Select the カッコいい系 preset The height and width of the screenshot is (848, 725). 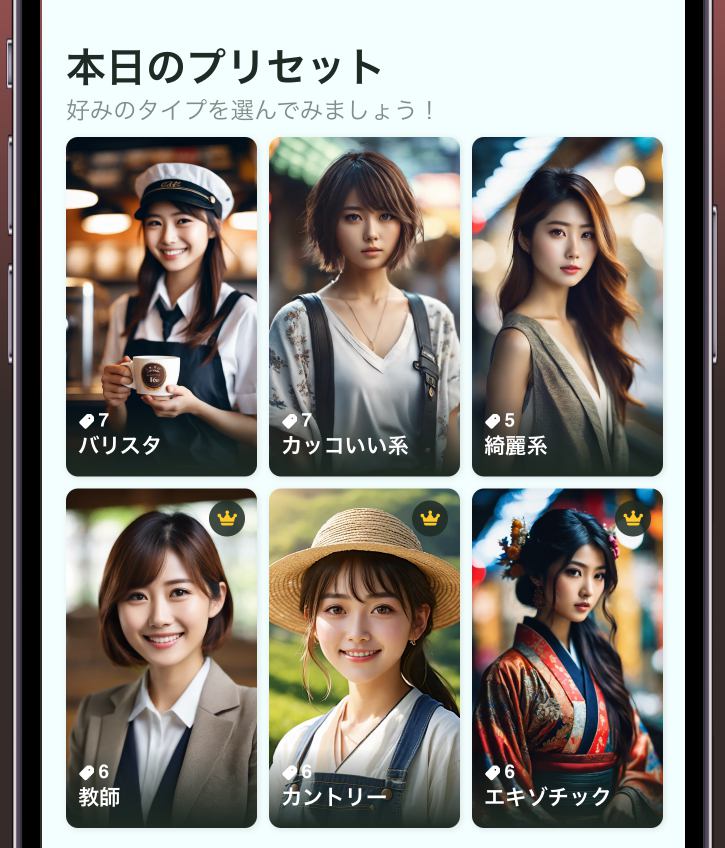[x=364, y=306]
